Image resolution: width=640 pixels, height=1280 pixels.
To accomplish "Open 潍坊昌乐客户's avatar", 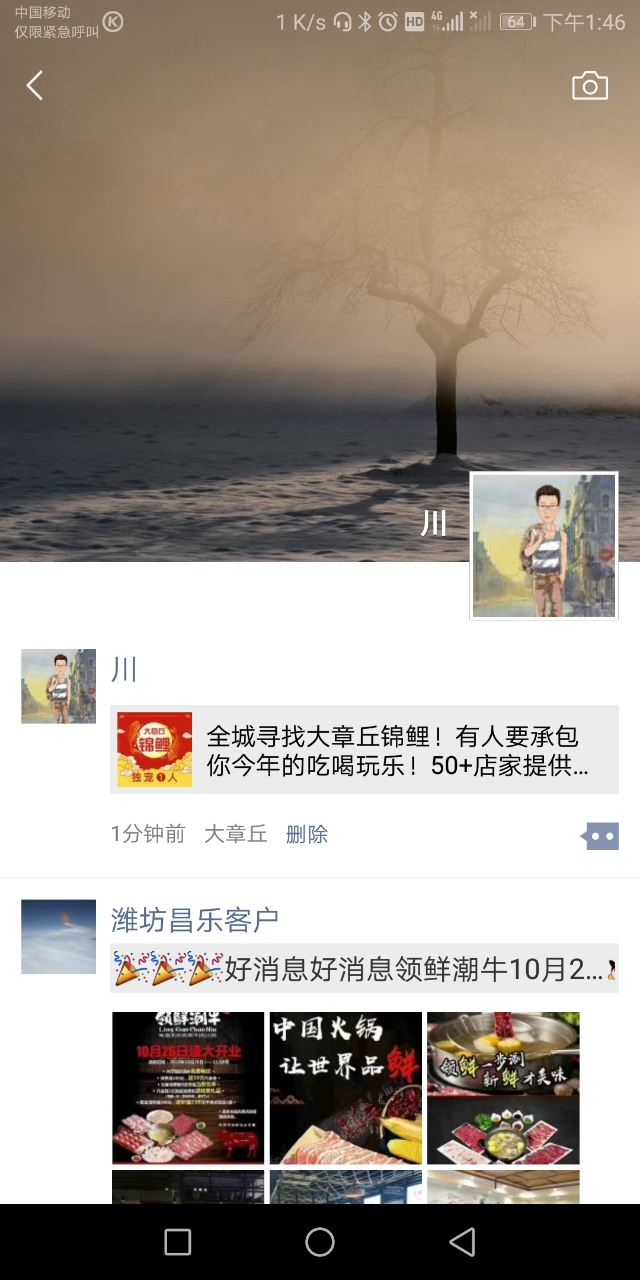I will pyautogui.click(x=58, y=936).
